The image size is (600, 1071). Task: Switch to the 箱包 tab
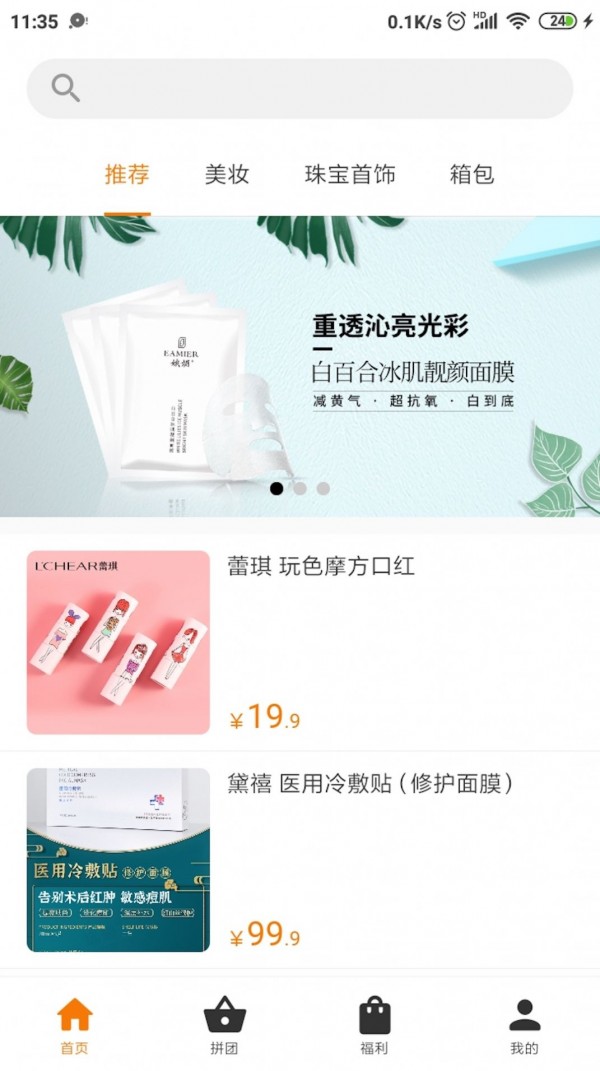click(x=472, y=175)
